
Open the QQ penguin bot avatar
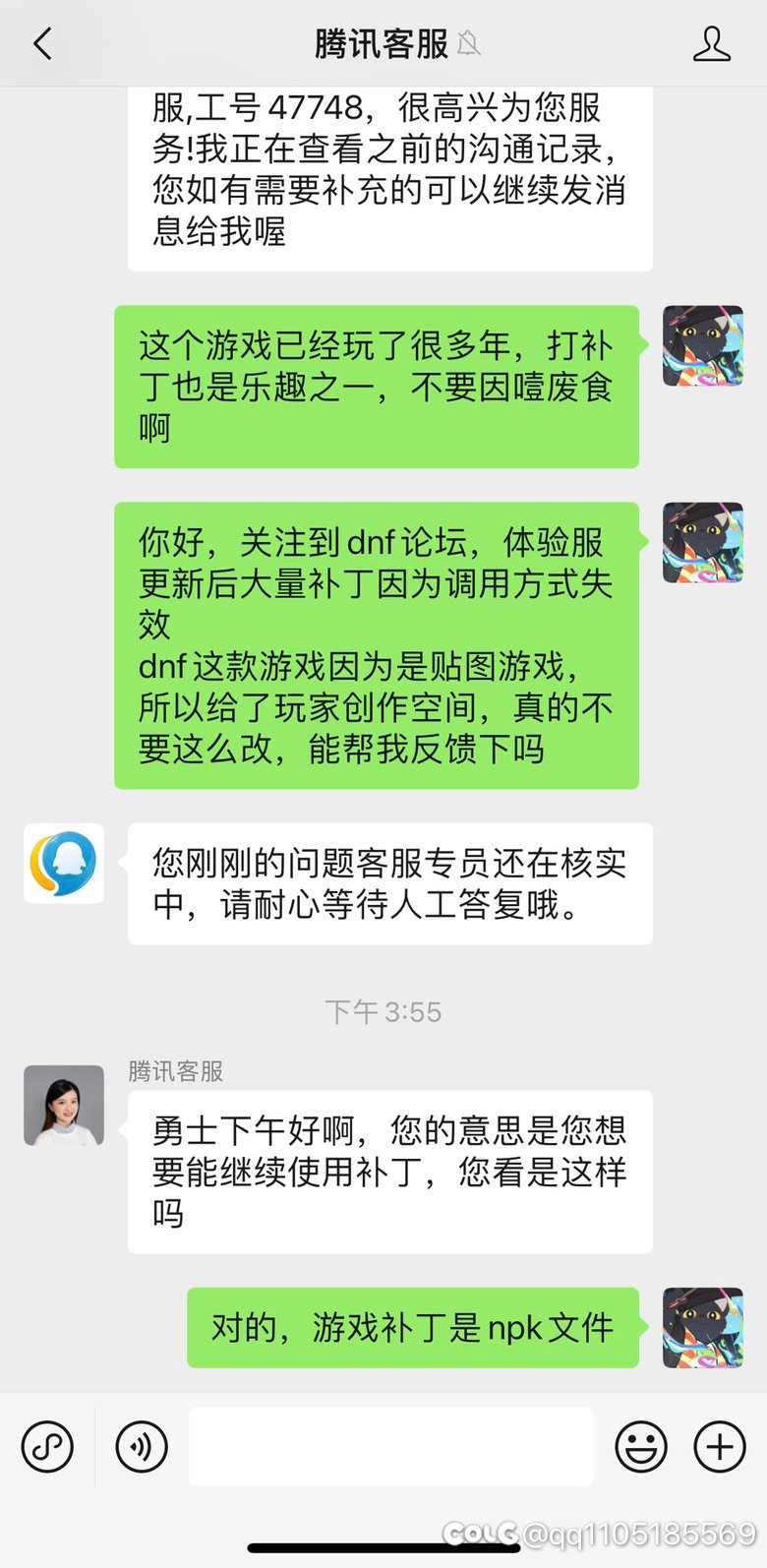click(x=64, y=864)
